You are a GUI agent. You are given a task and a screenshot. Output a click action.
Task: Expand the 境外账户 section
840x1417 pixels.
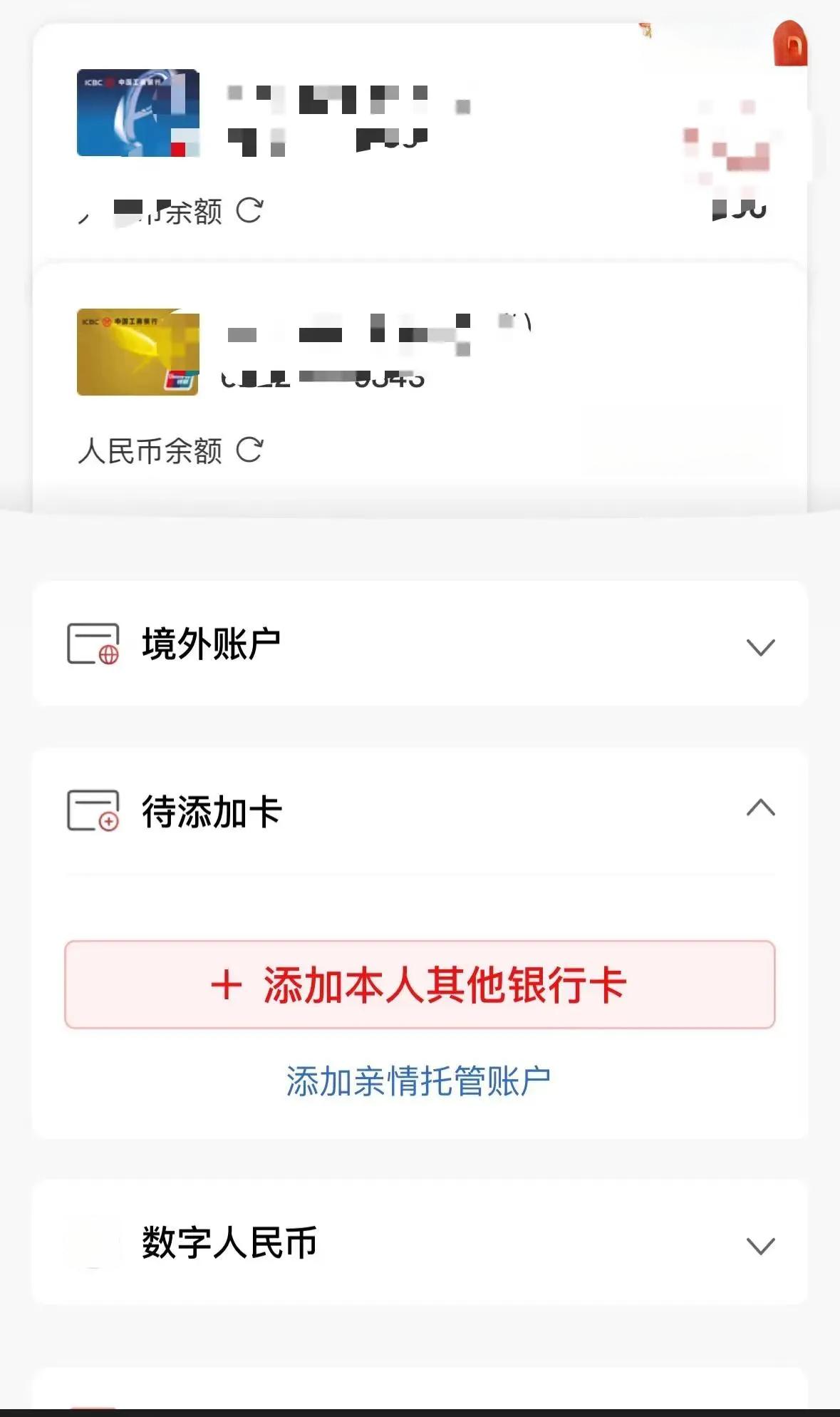pos(762,646)
